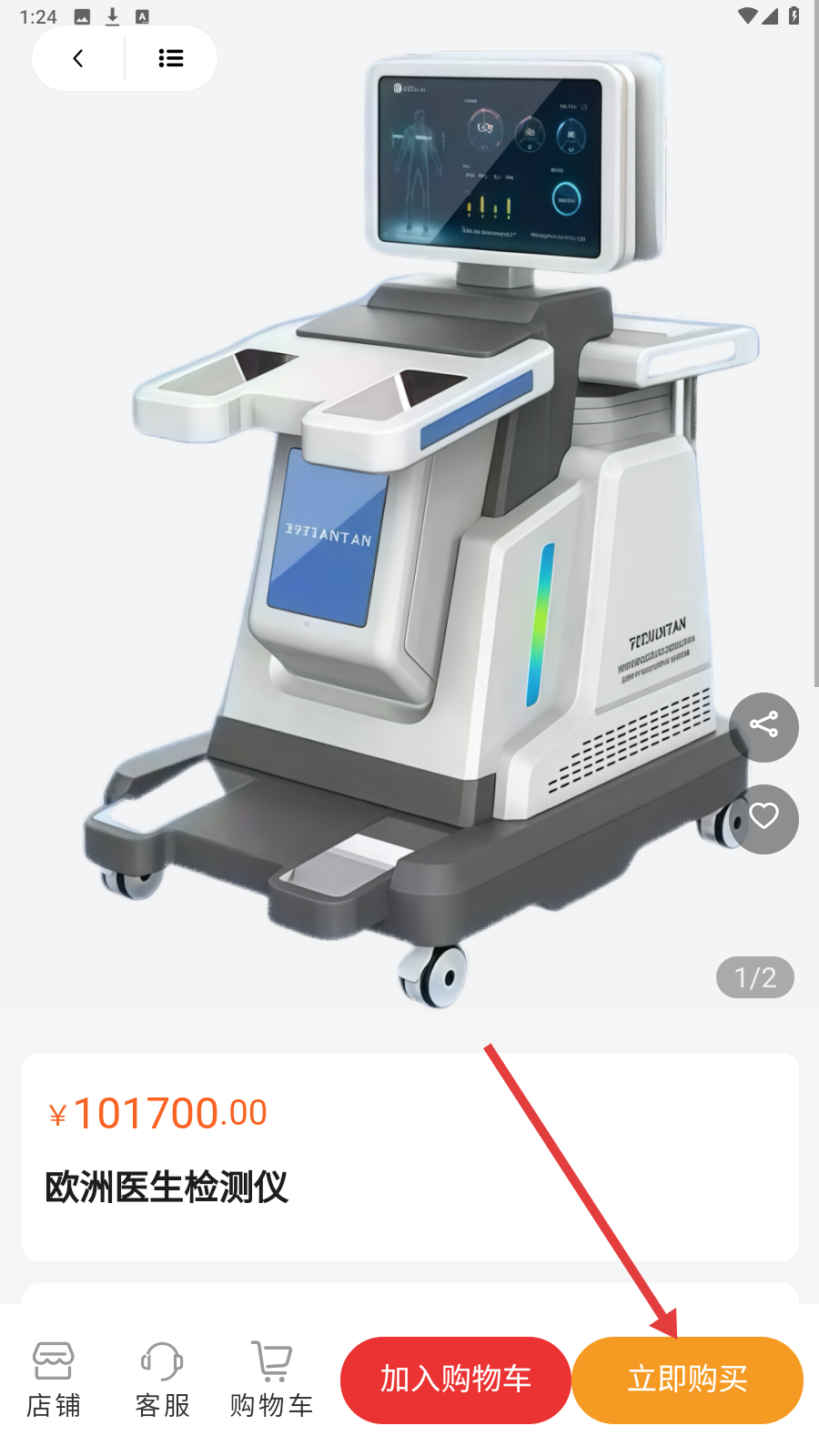Go back to the previous page
This screenshot has height=1456, width=819.
(x=78, y=58)
